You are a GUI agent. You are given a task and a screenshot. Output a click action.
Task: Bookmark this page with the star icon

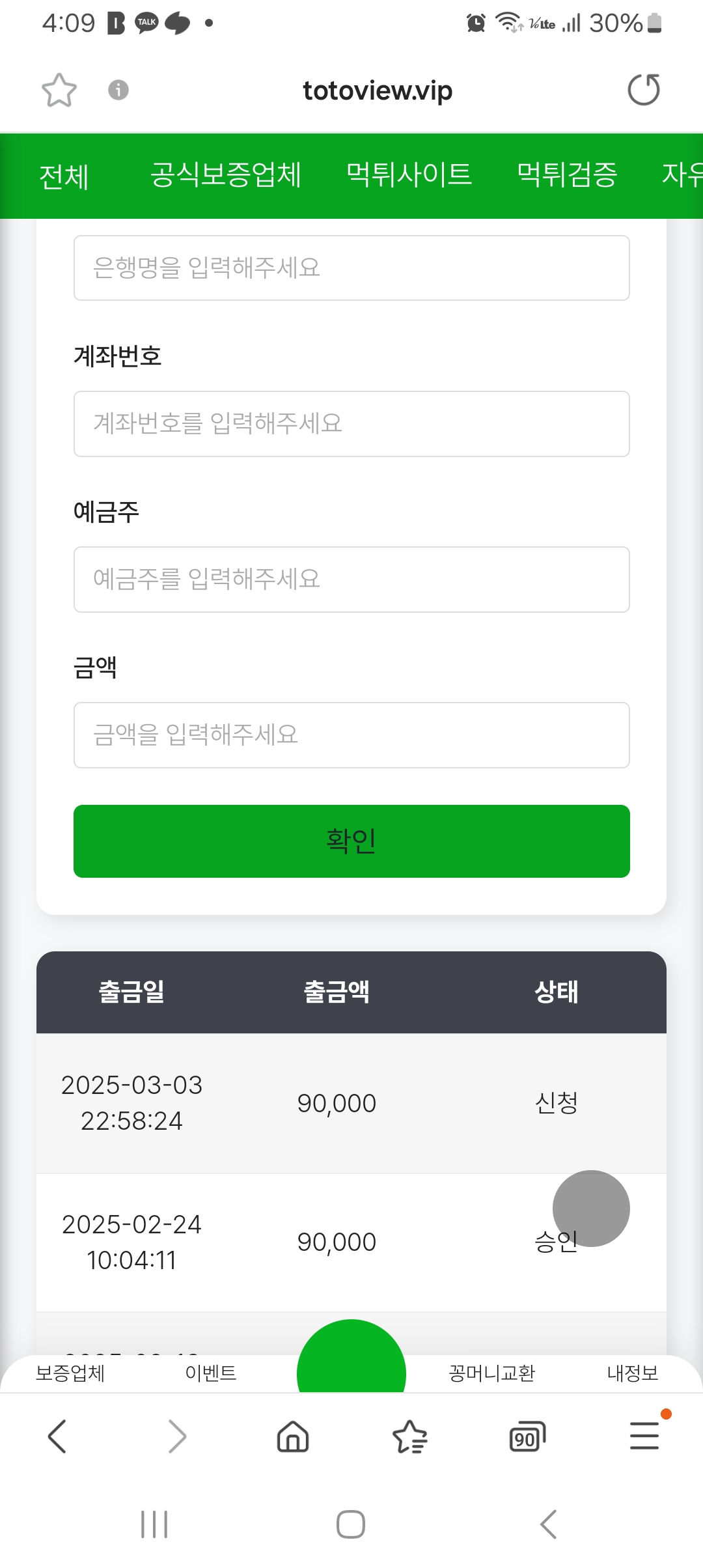point(59,90)
